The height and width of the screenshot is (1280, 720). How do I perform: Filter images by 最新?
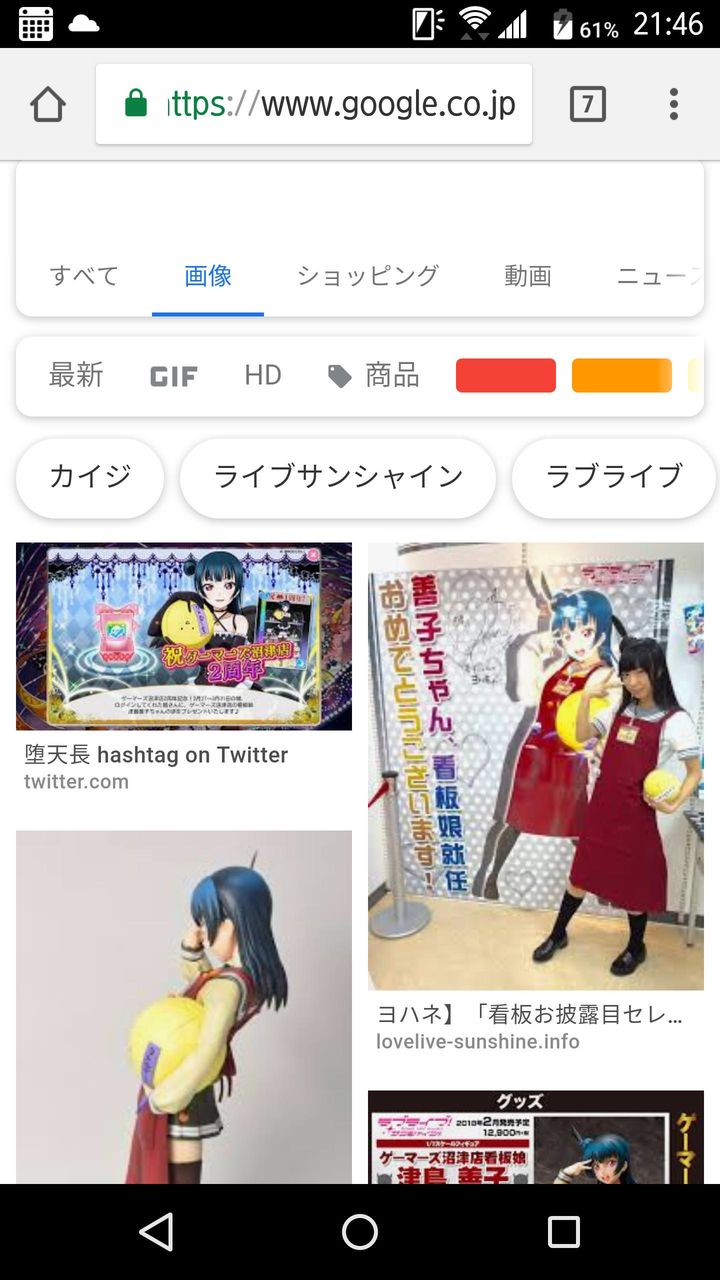point(76,376)
